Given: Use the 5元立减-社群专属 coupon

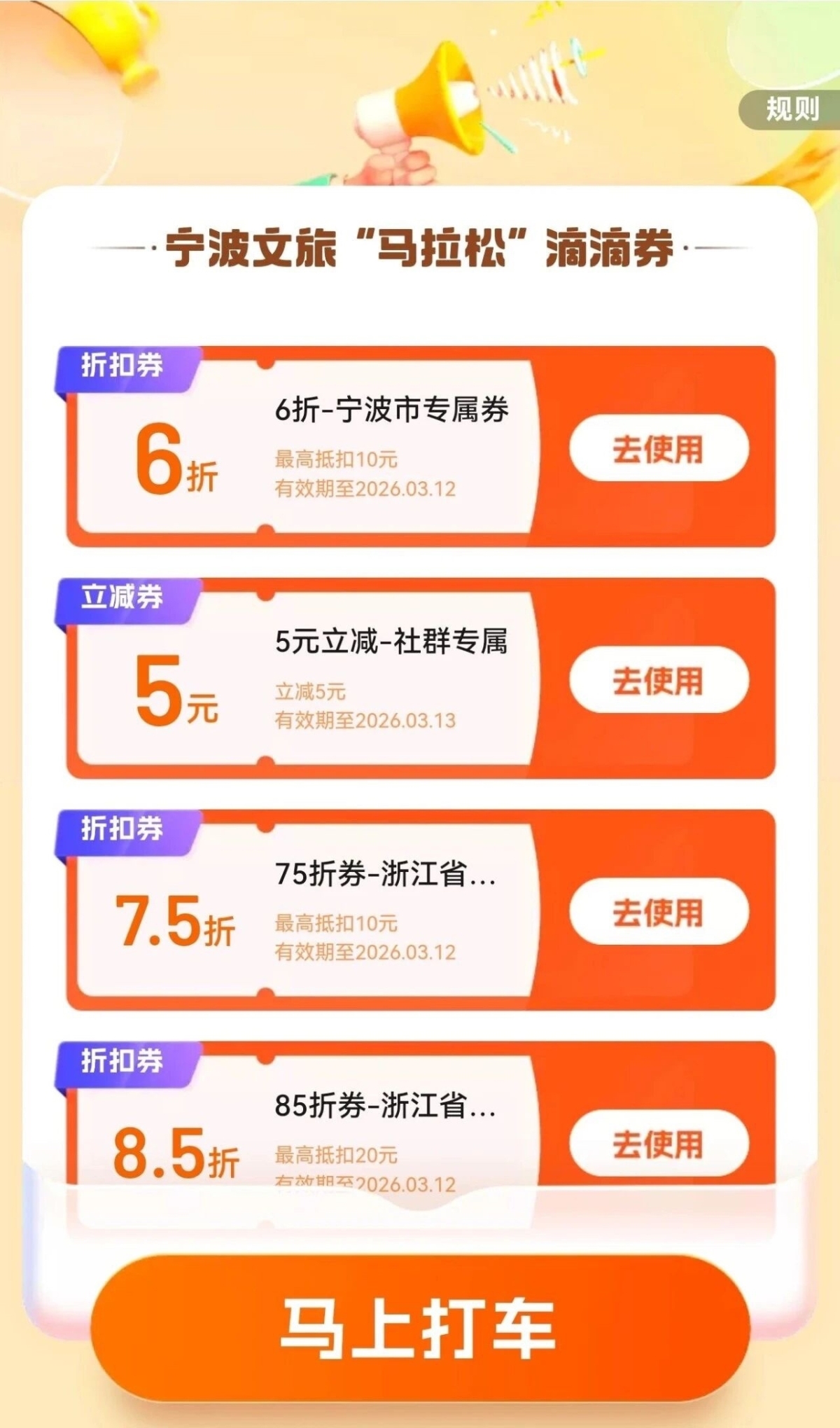Looking at the screenshot, I should click(x=659, y=681).
